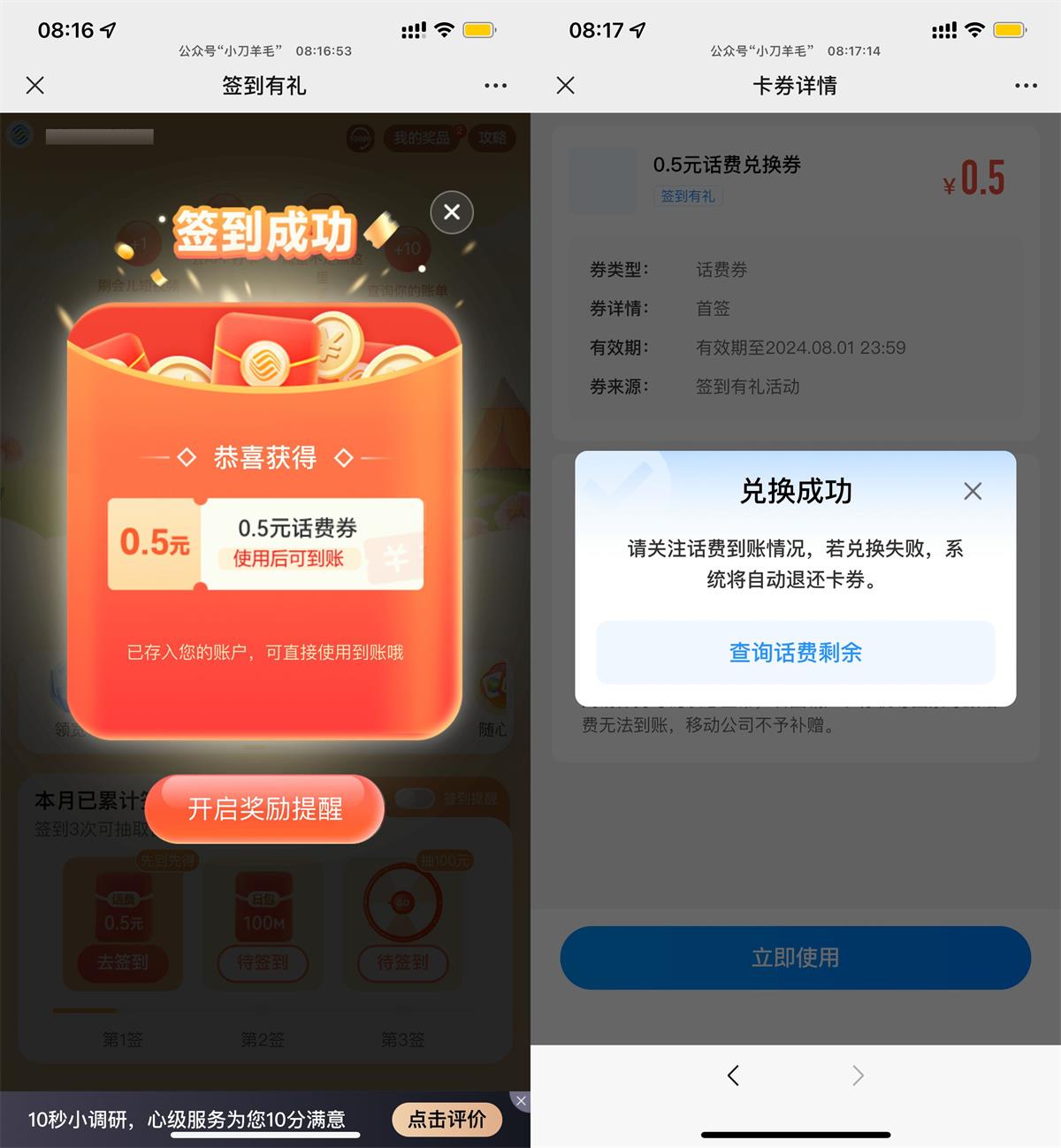Viewport: 1061px width, 1148px height.
Task: Tap the 立即使用 button
Action: pyautogui.click(x=795, y=958)
